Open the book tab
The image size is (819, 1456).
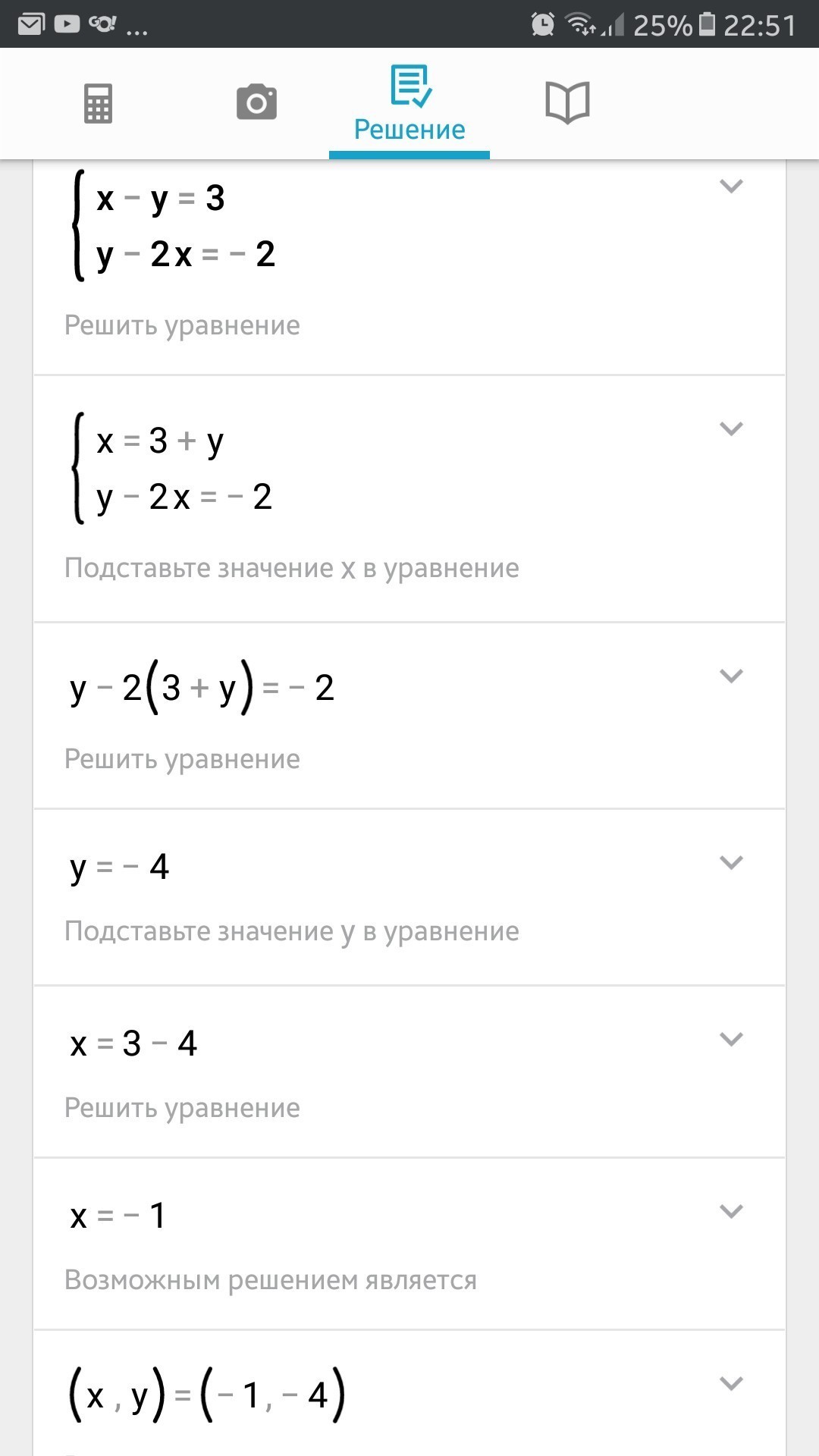click(x=567, y=102)
